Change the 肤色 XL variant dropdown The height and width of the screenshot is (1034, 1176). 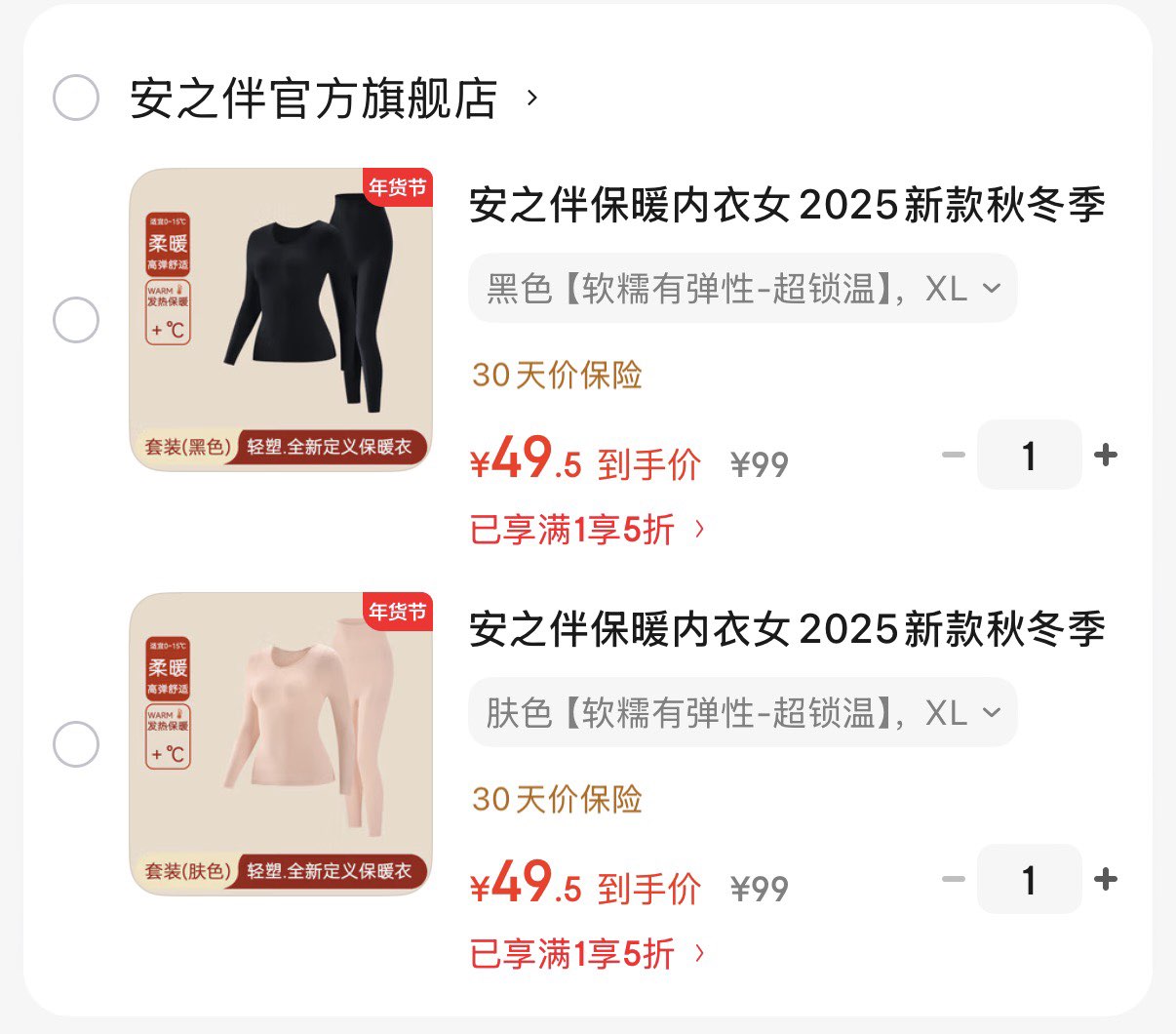click(x=742, y=713)
